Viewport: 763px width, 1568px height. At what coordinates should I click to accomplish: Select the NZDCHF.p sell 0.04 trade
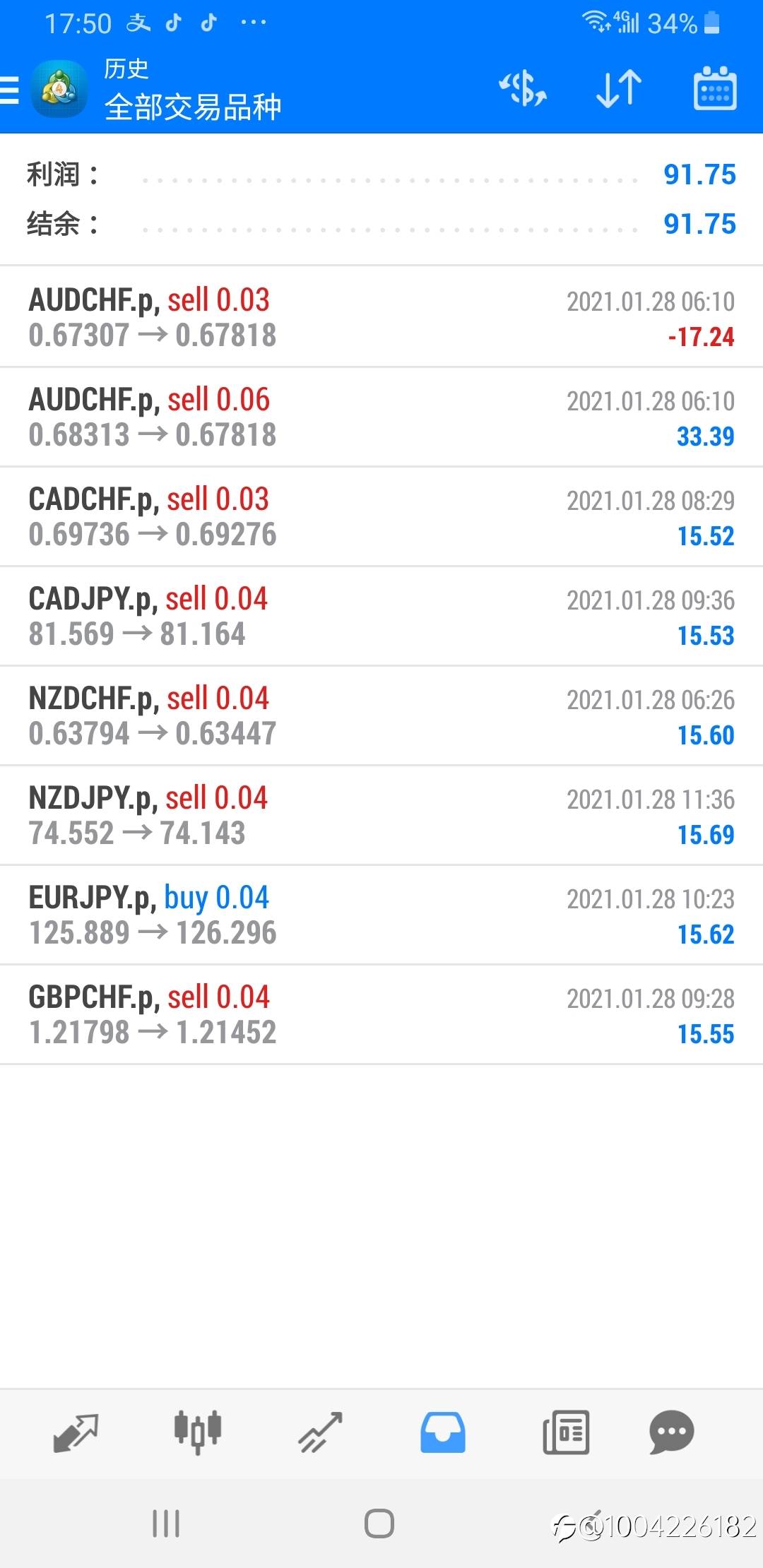click(x=381, y=715)
